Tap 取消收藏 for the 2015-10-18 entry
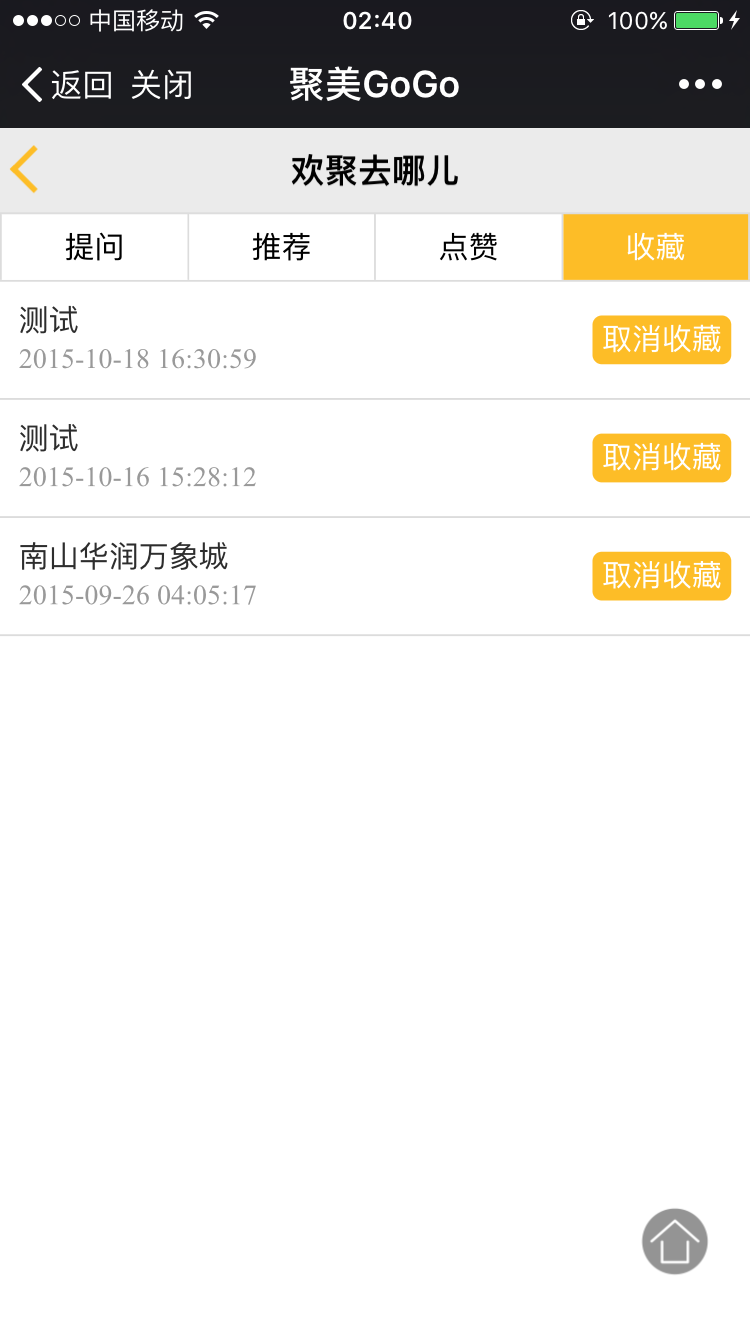750x1334 pixels. click(662, 340)
